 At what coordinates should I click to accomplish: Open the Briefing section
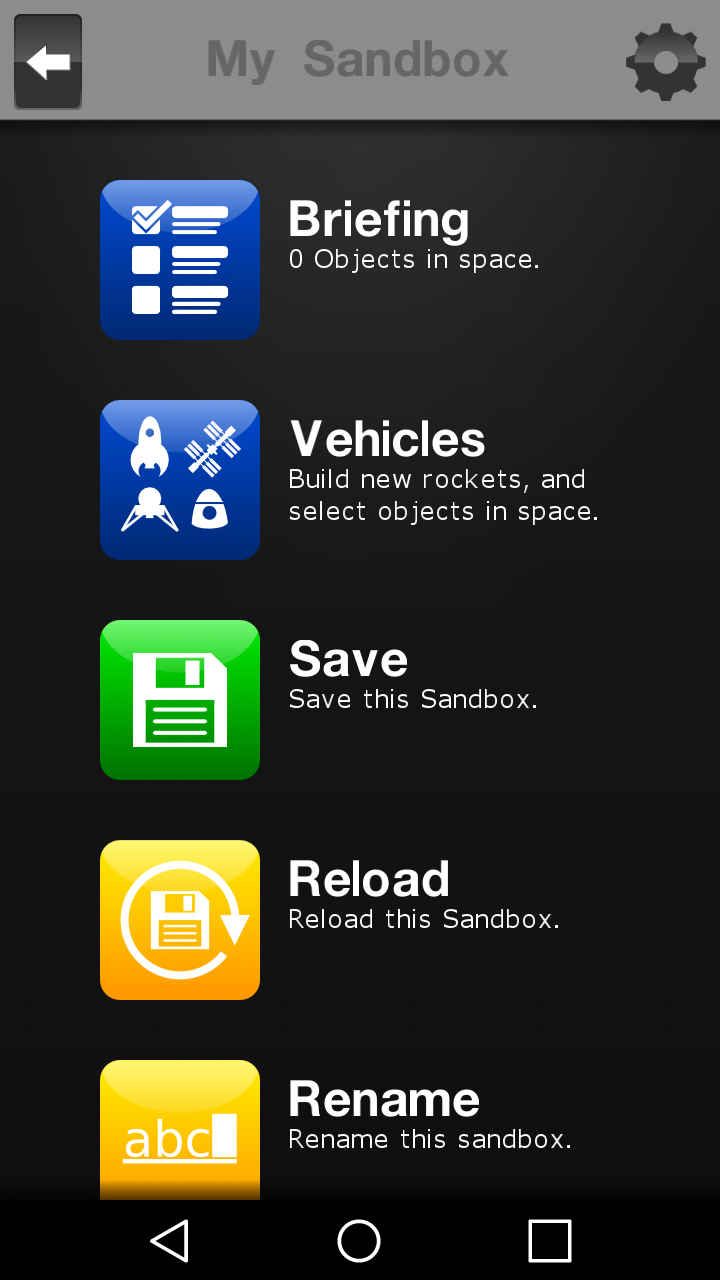pos(180,260)
